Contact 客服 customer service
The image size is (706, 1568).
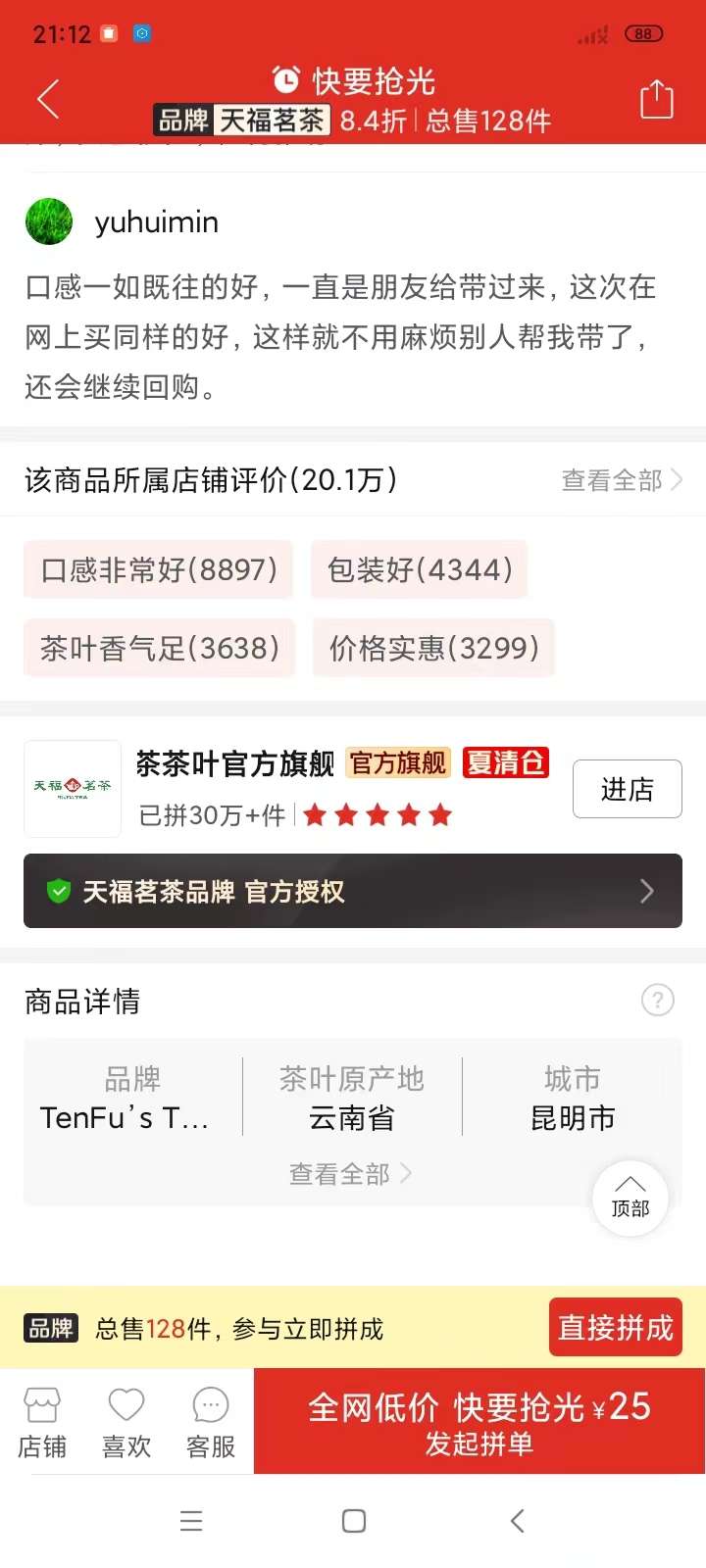pos(211,1423)
